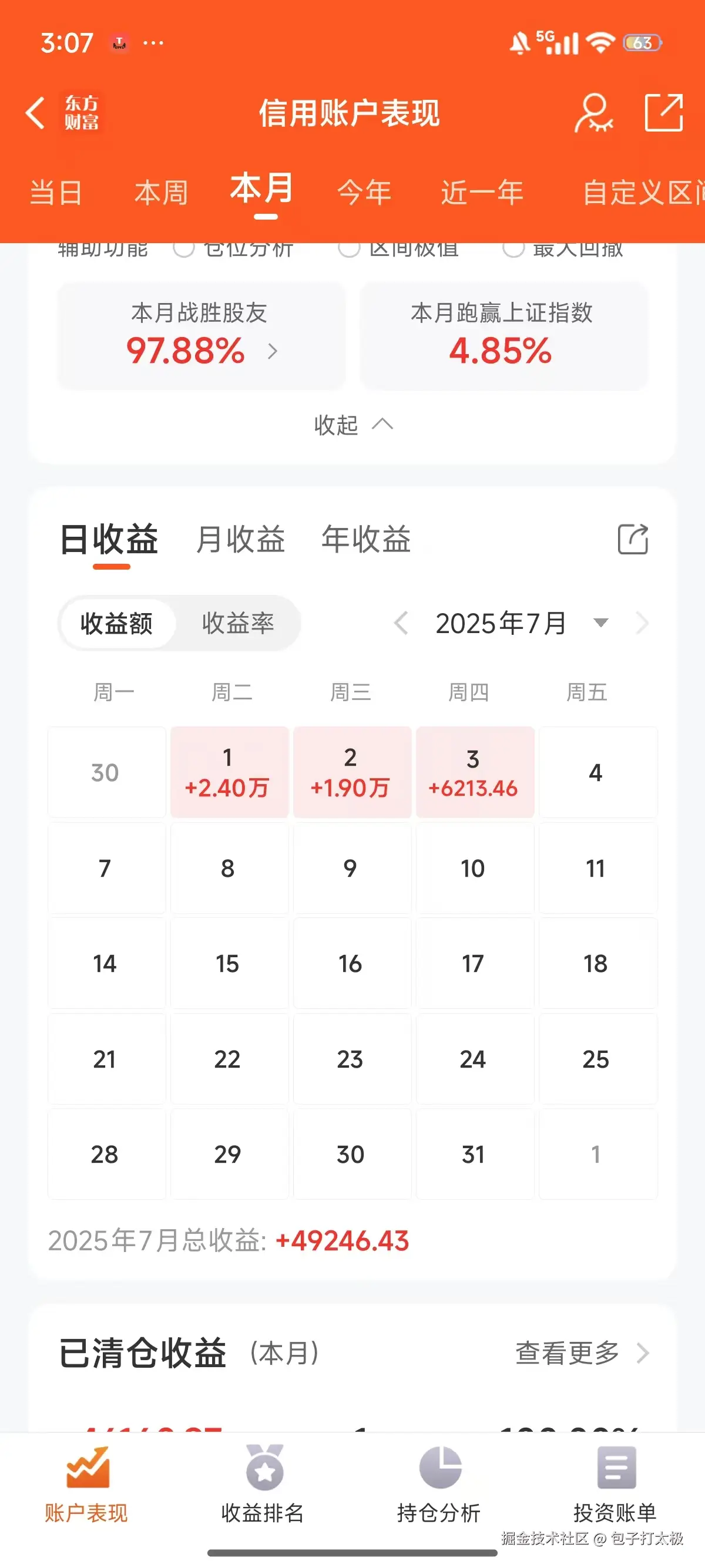Image resolution: width=705 pixels, height=1568 pixels.
Task: Switch to the 本周 tab
Action: pos(160,191)
